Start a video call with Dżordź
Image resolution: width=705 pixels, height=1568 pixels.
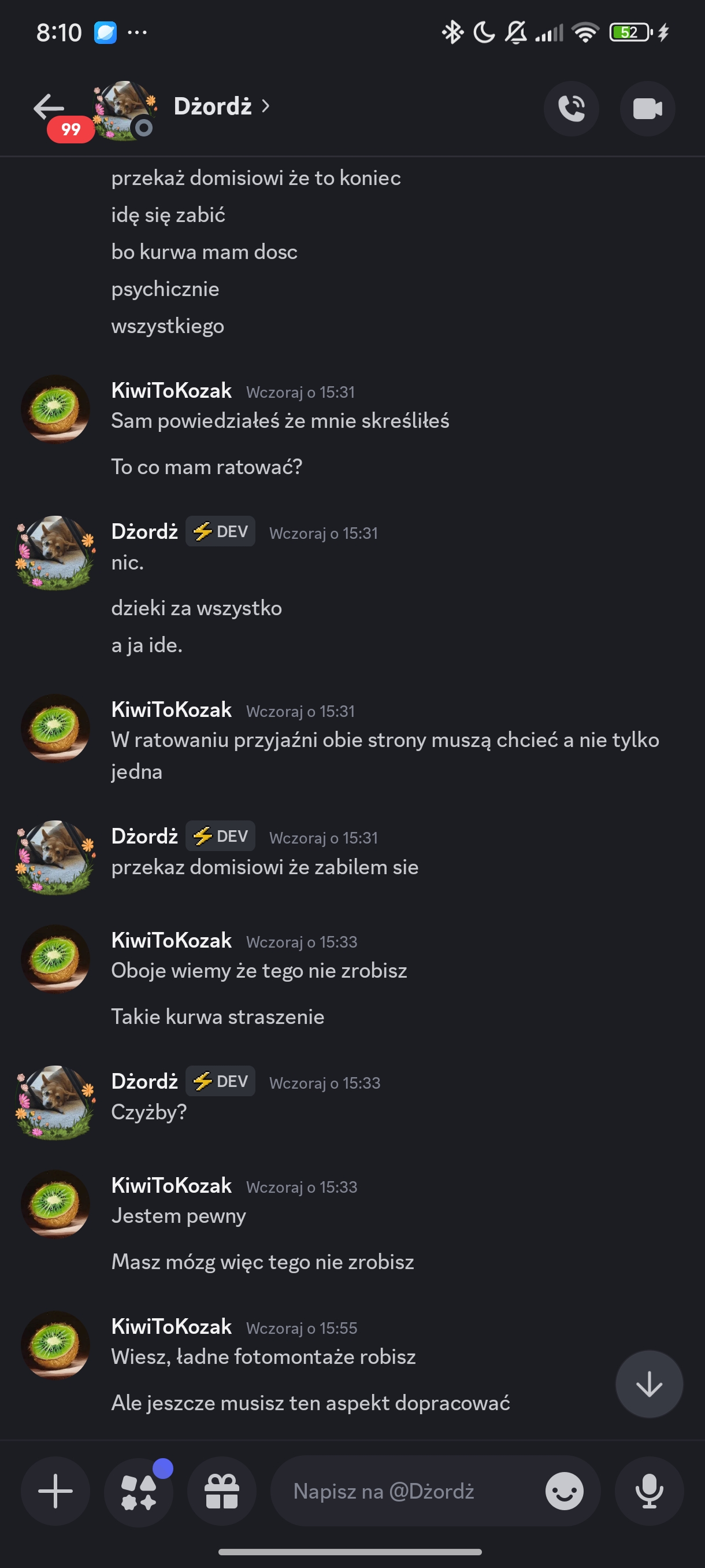click(647, 109)
